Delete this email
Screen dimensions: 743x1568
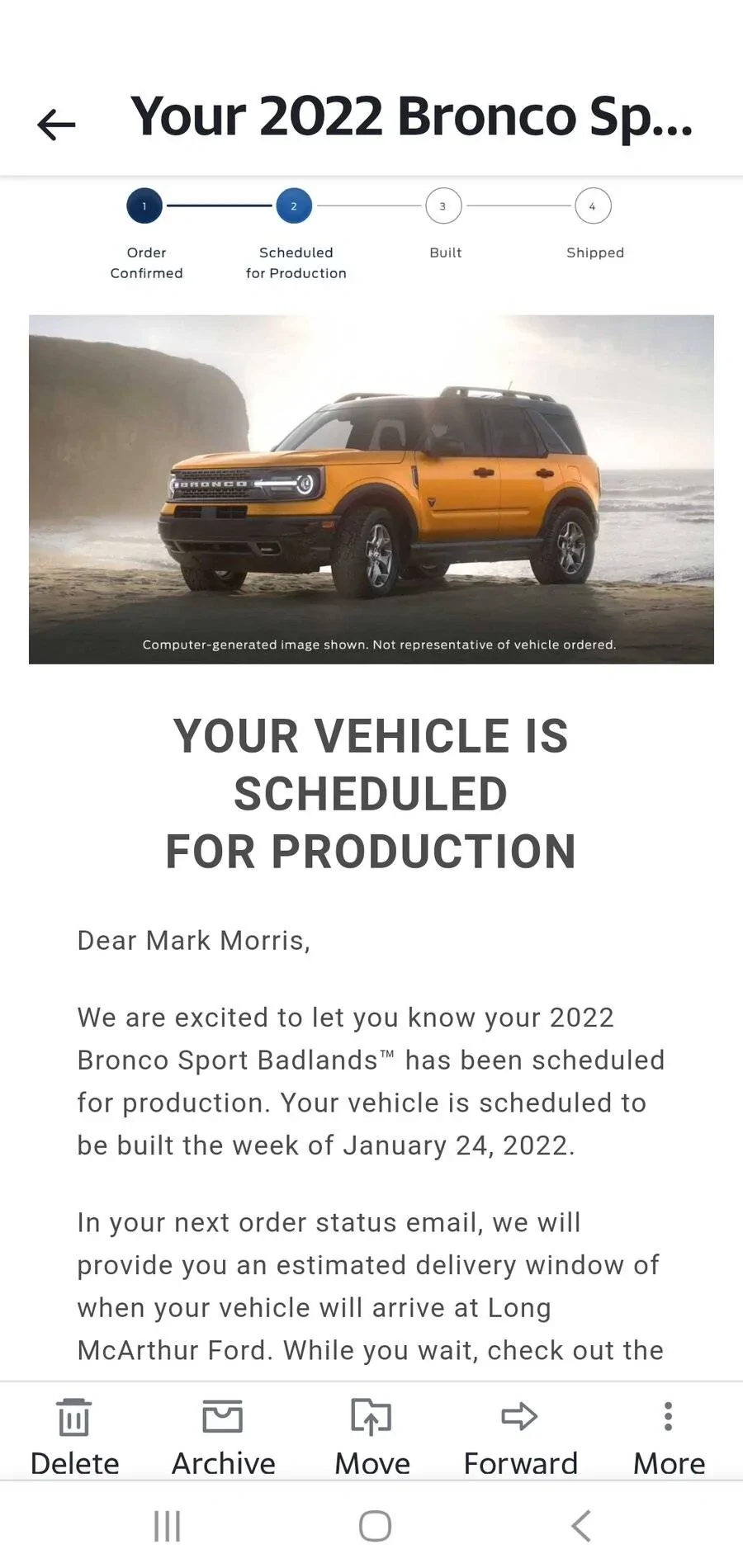point(74,1436)
